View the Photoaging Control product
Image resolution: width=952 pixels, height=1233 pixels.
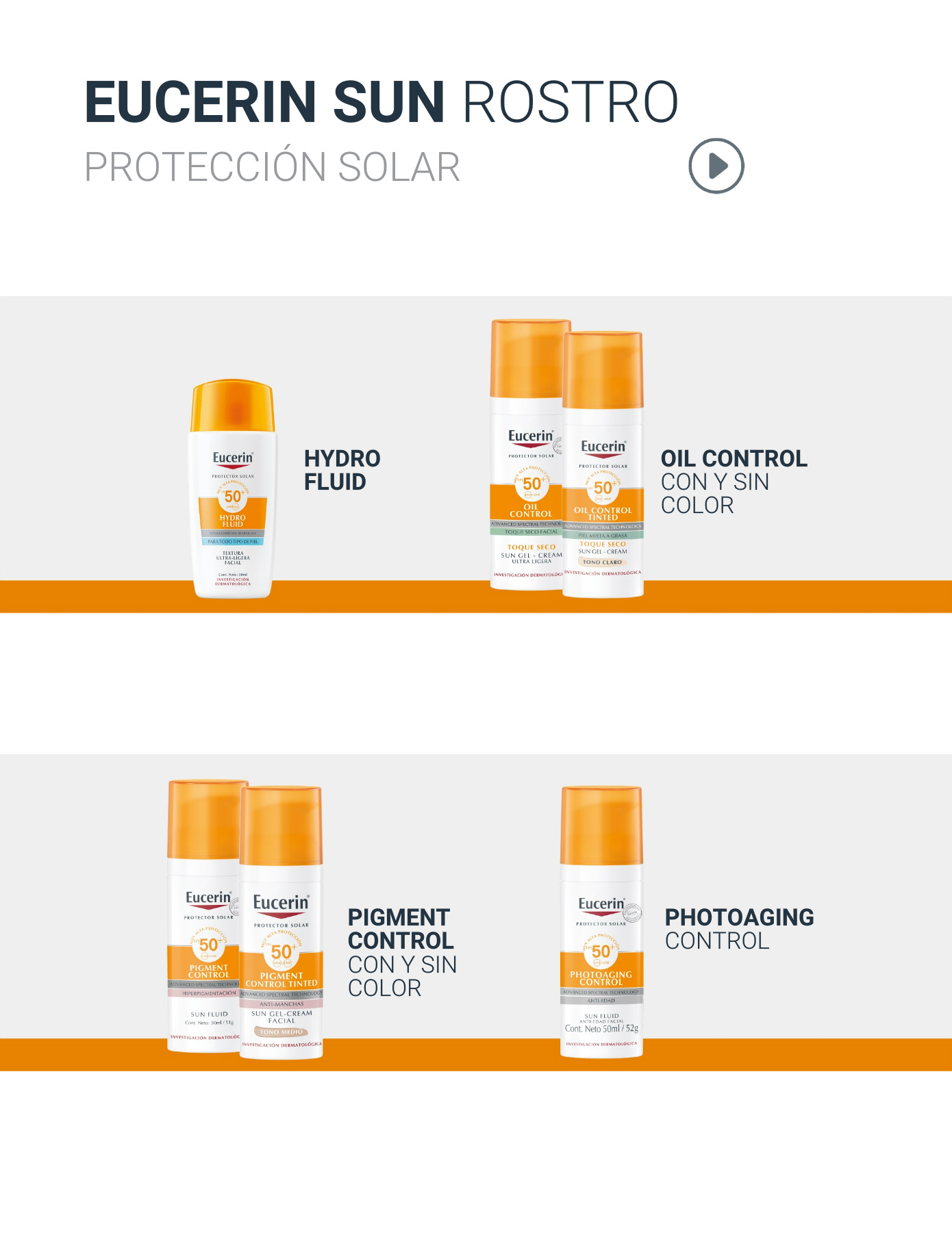[738, 929]
